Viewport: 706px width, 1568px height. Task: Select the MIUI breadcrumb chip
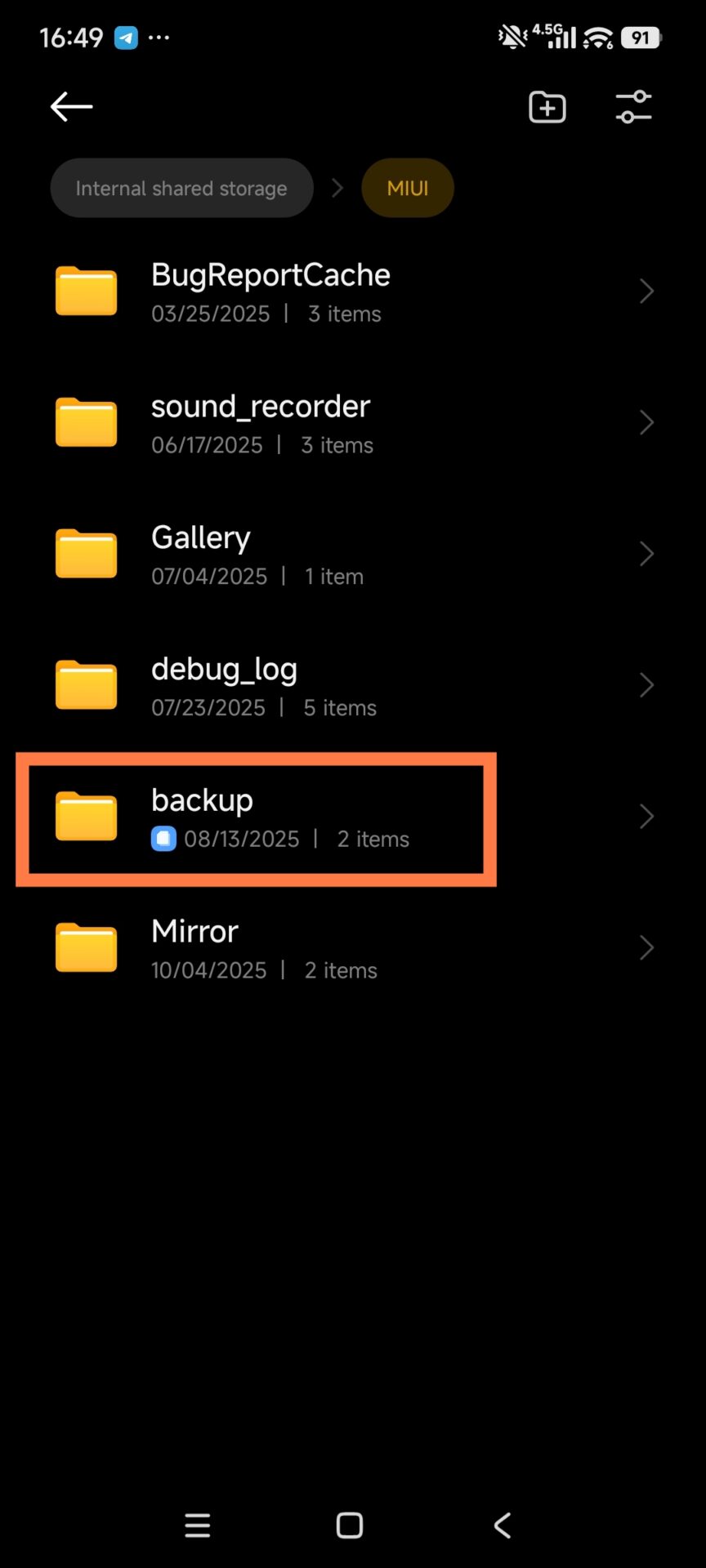point(407,189)
